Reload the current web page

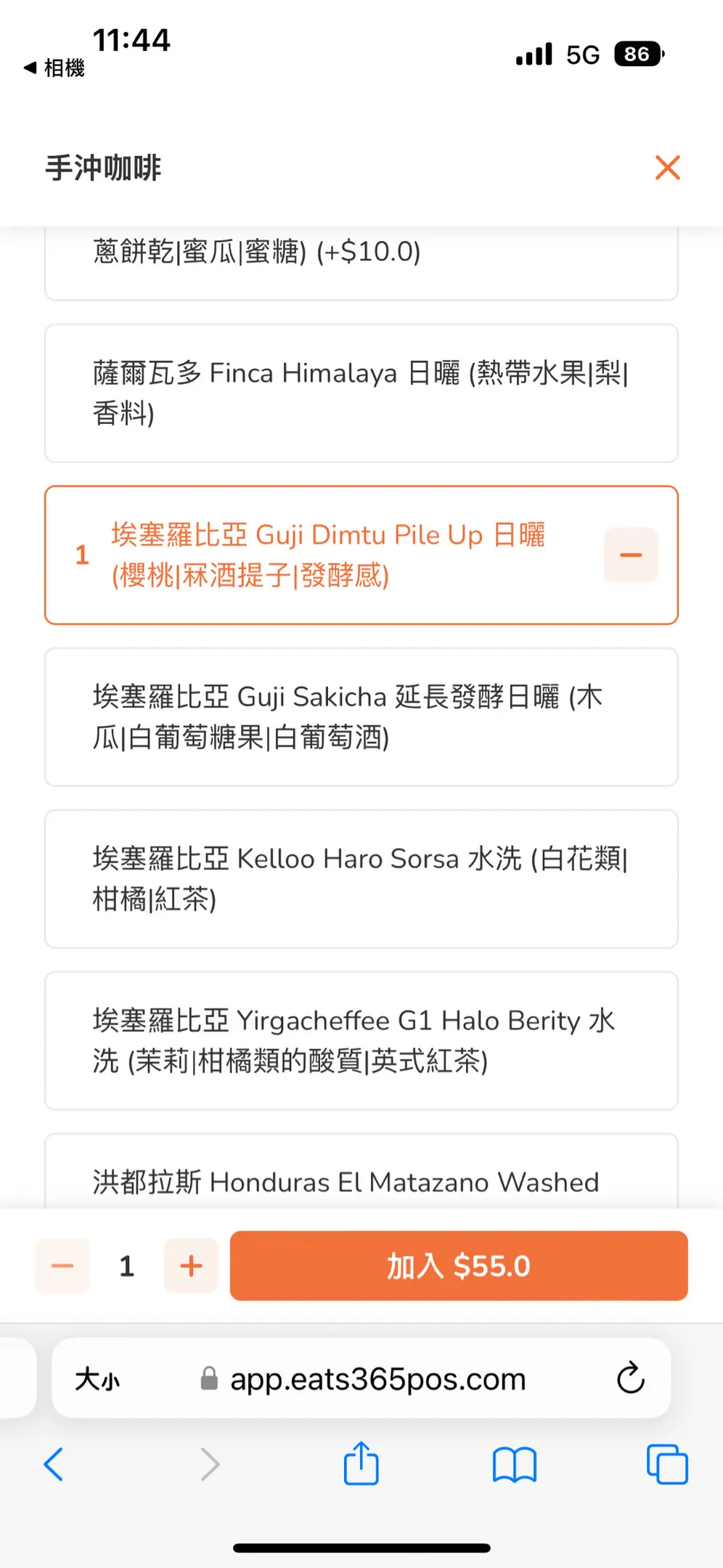tap(630, 1379)
